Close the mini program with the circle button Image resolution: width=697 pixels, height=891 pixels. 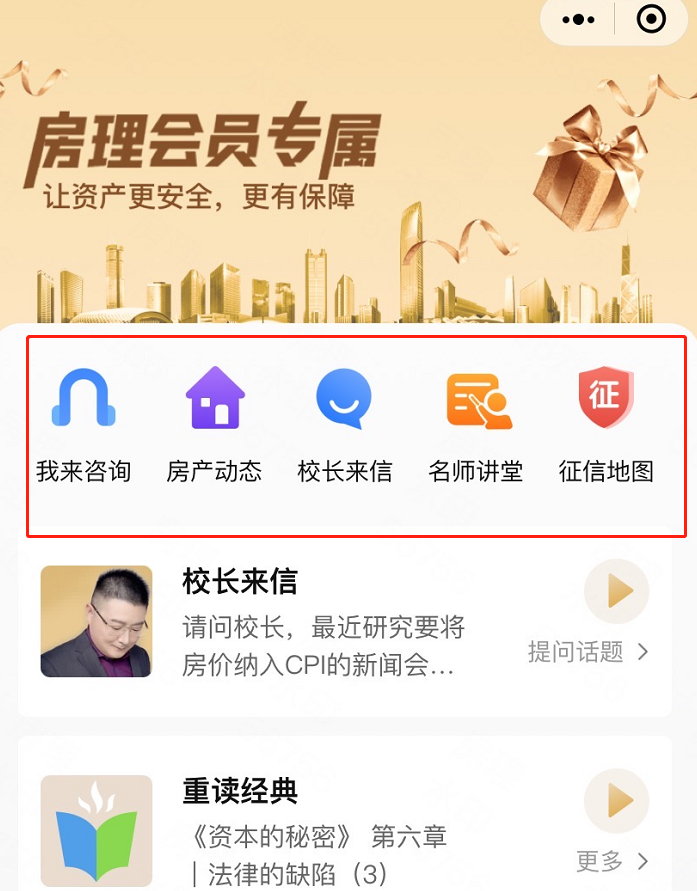click(651, 19)
